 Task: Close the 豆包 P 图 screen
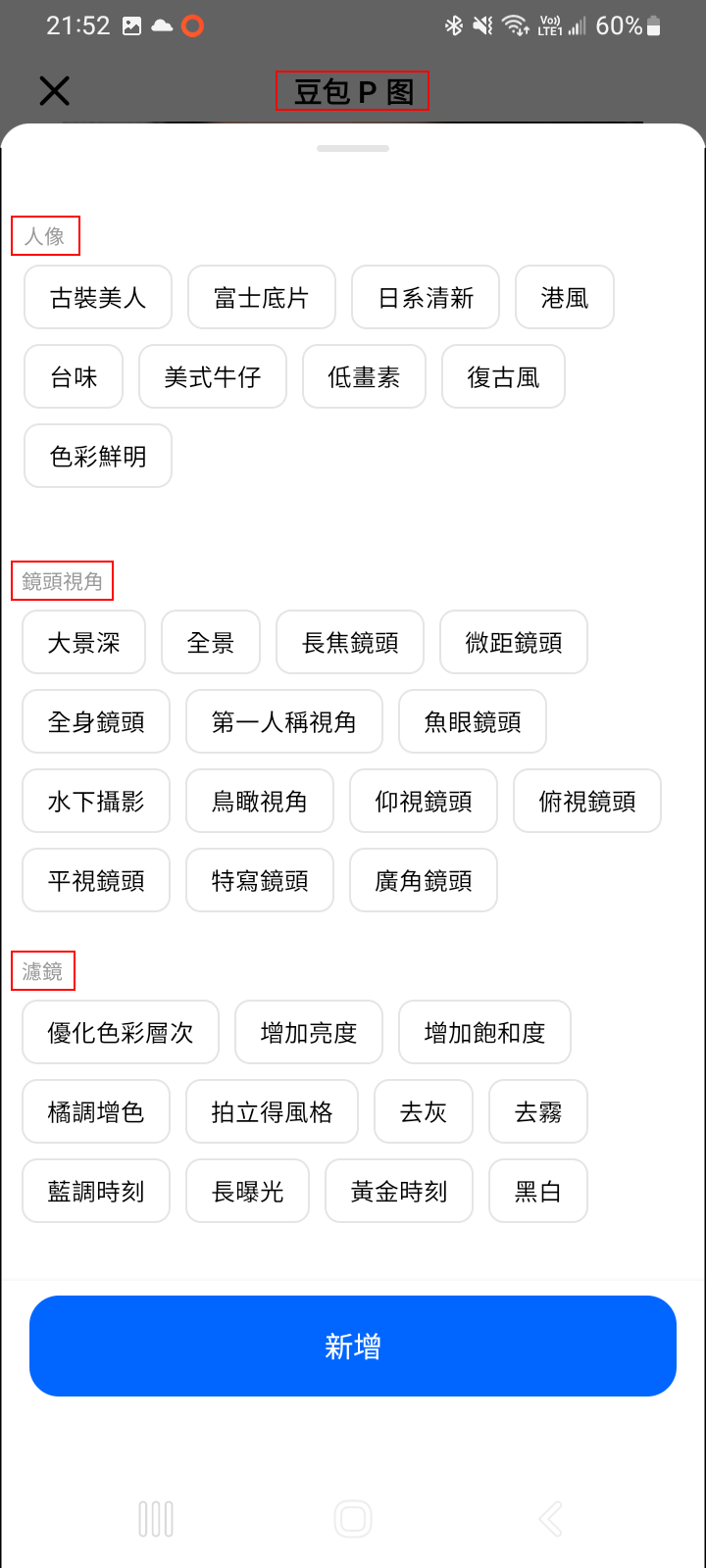click(x=54, y=91)
